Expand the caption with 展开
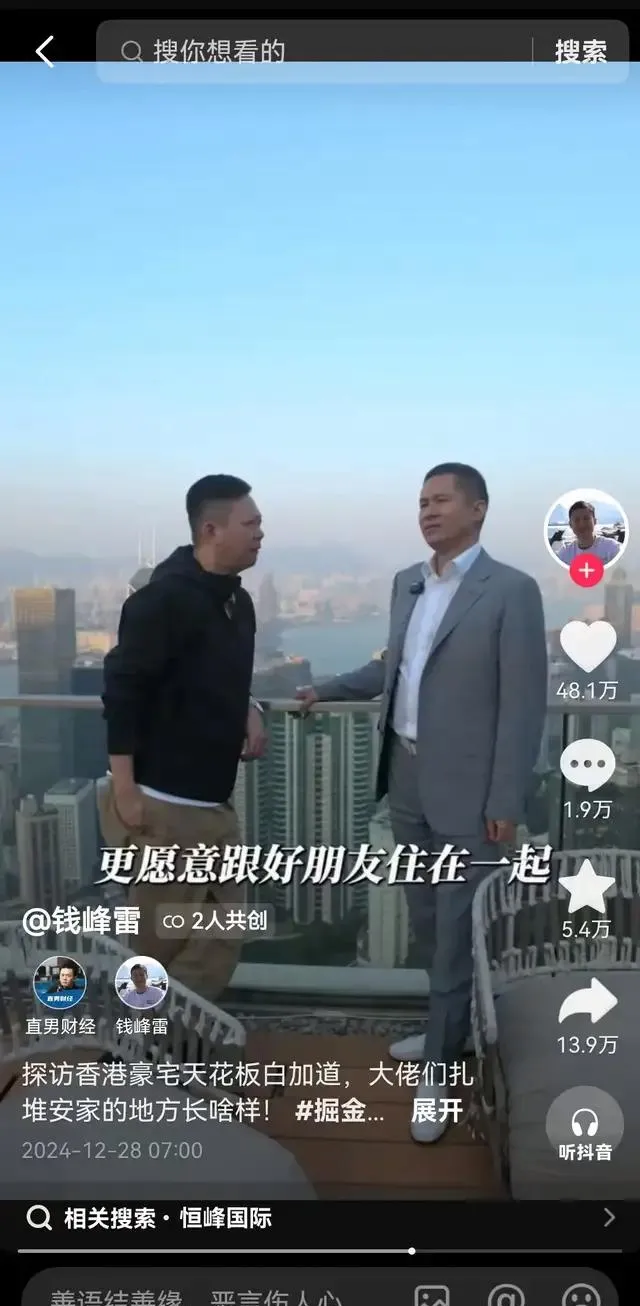The width and height of the screenshot is (640, 1306). (x=437, y=1111)
